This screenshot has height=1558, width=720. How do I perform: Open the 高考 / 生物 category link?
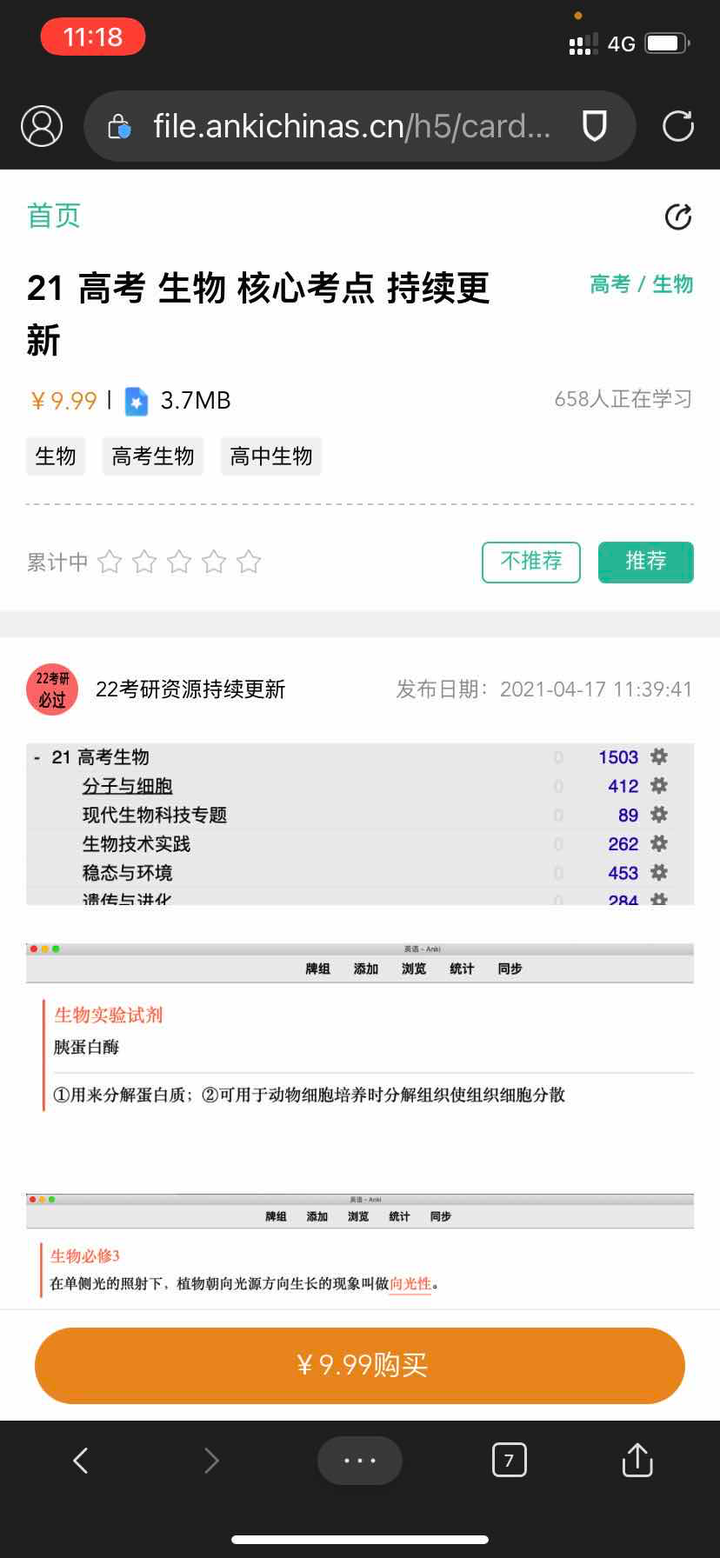pyautogui.click(x=641, y=285)
